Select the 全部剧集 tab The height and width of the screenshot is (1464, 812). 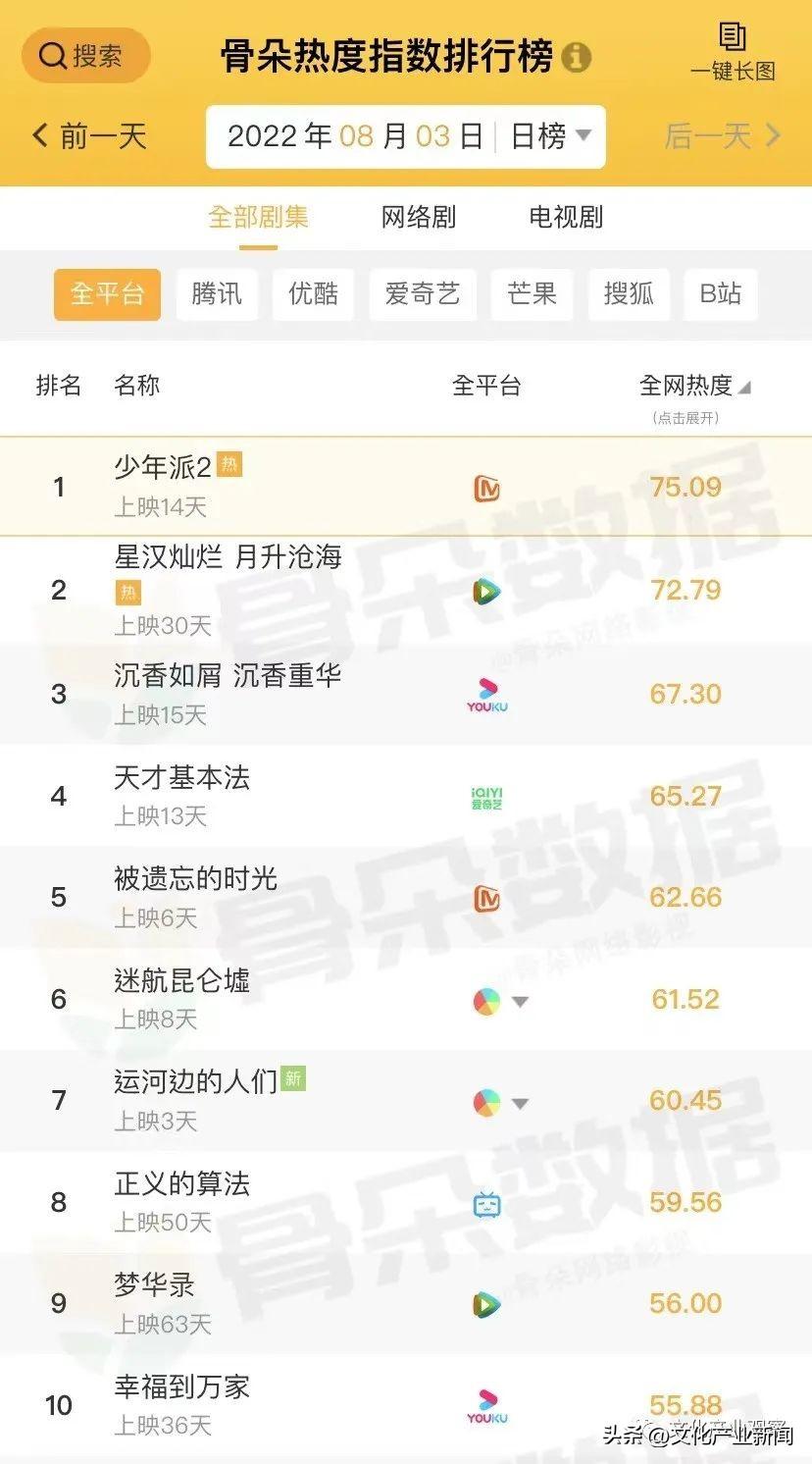[258, 217]
